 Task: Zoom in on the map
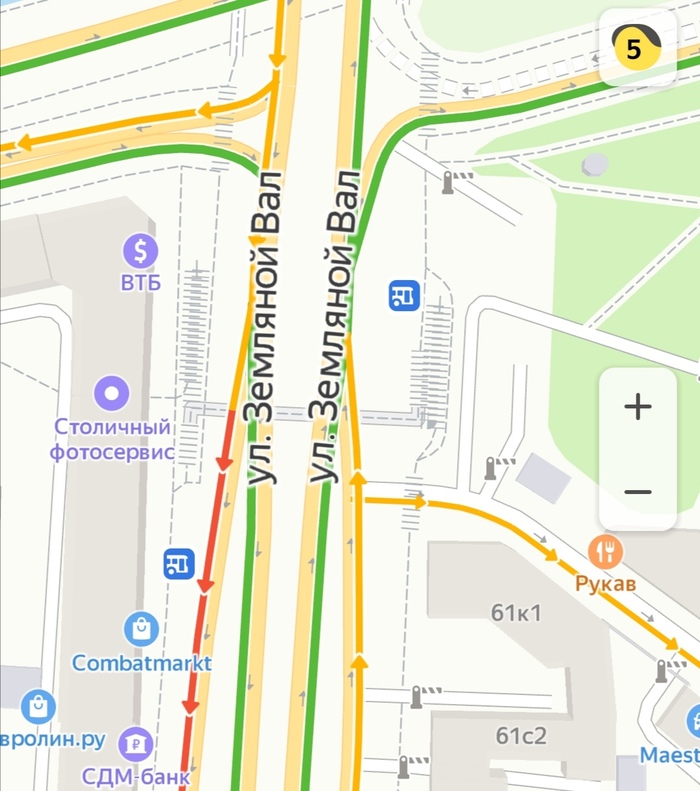click(x=637, y=407)
